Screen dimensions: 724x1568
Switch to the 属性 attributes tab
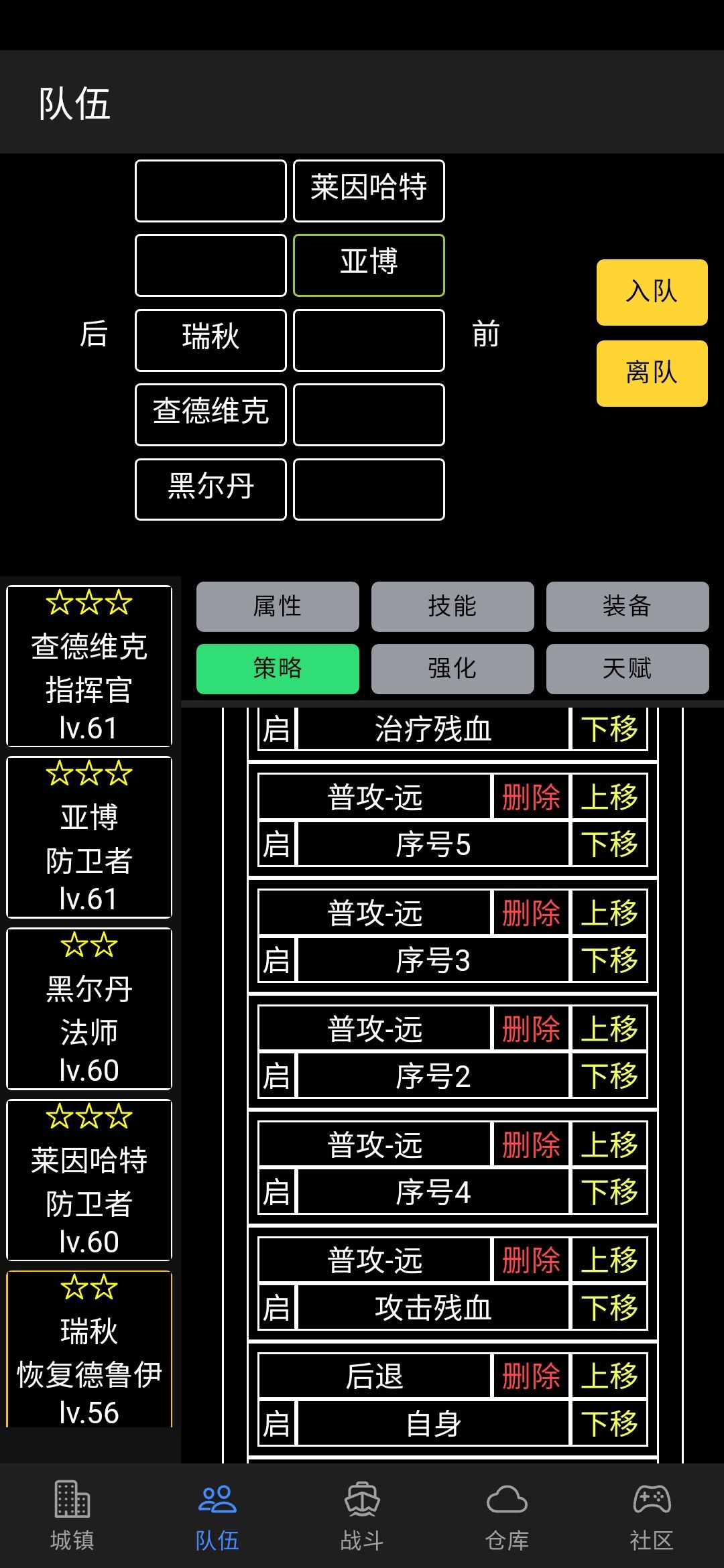(277, 606)
